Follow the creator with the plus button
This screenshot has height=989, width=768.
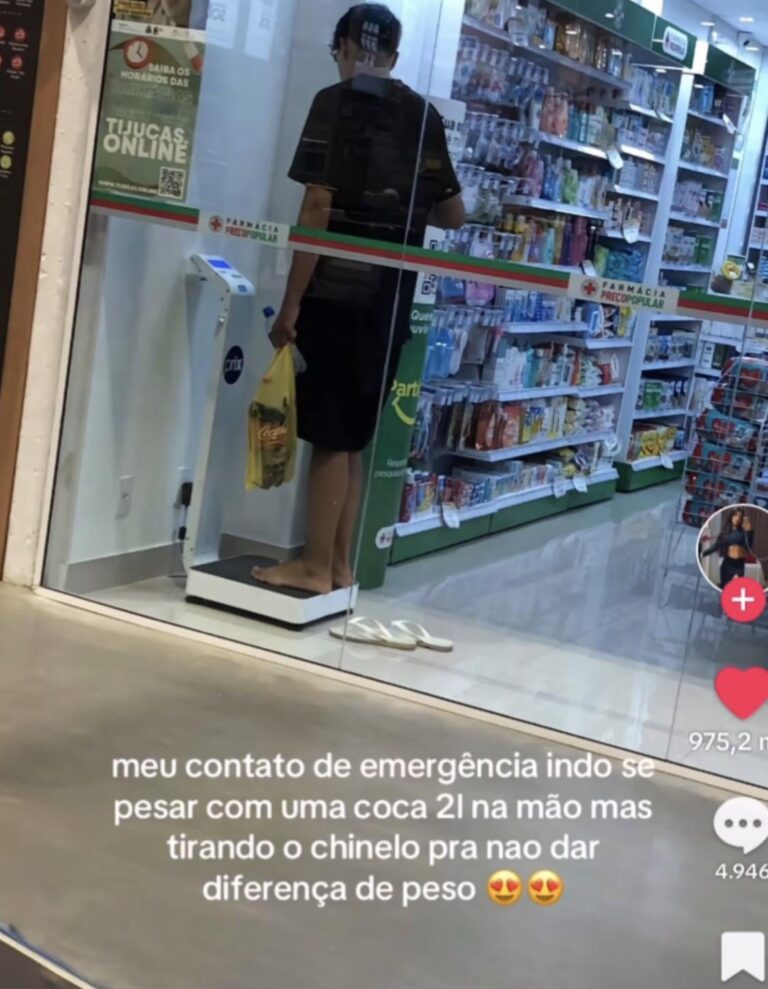742,600
